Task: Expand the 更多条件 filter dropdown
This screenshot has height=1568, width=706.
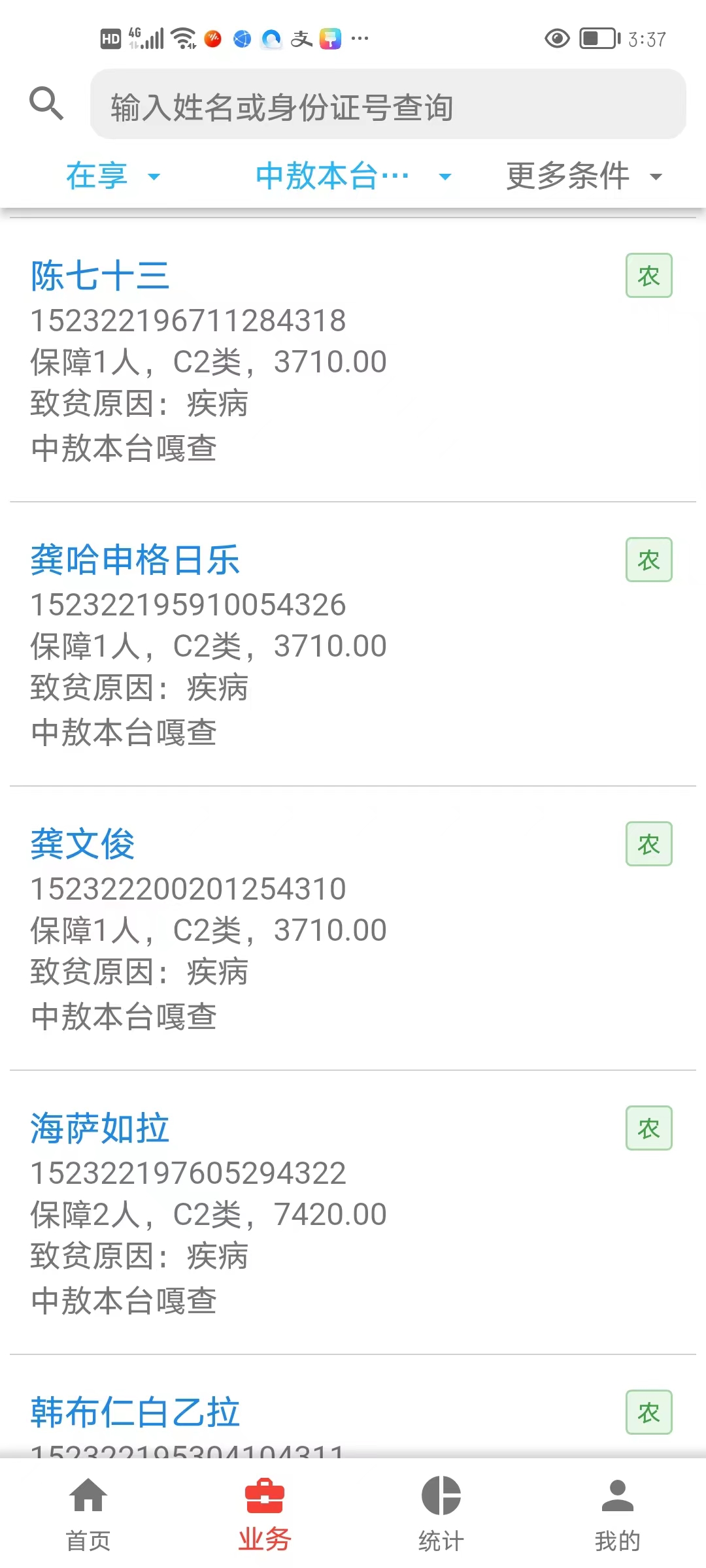Action: [x=584, y=176]
